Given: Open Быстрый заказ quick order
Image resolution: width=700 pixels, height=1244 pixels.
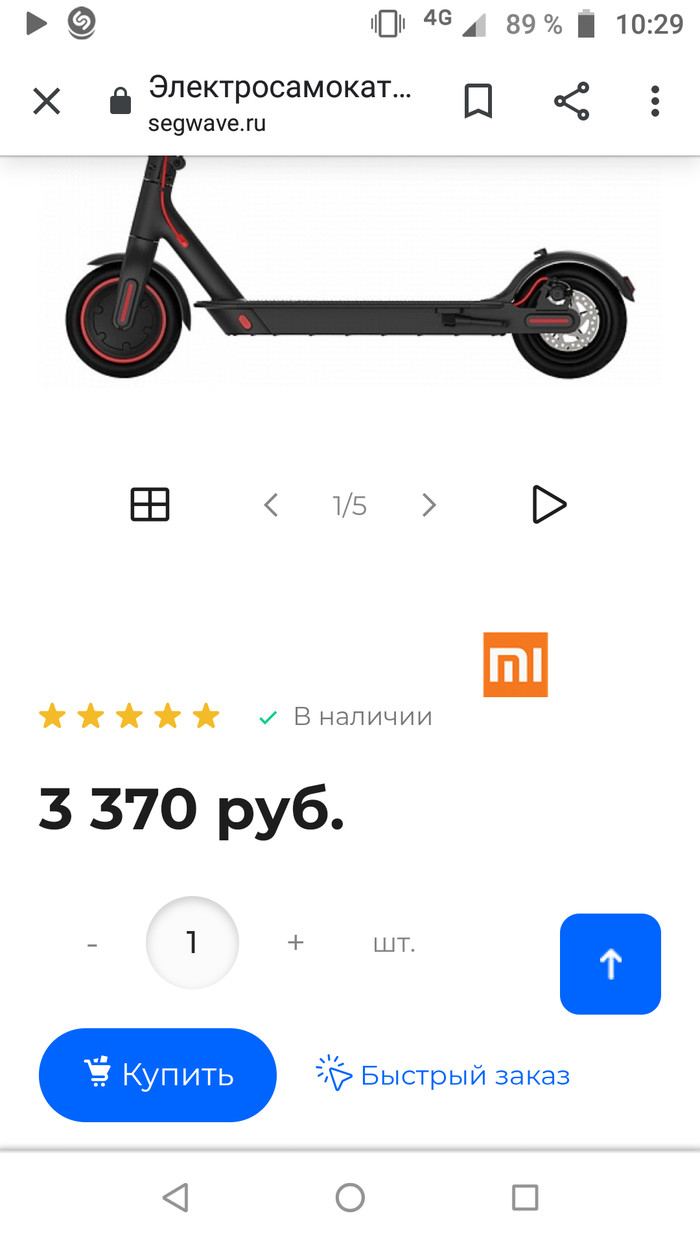Looking at the screenshot, I should pos(443,1075).
